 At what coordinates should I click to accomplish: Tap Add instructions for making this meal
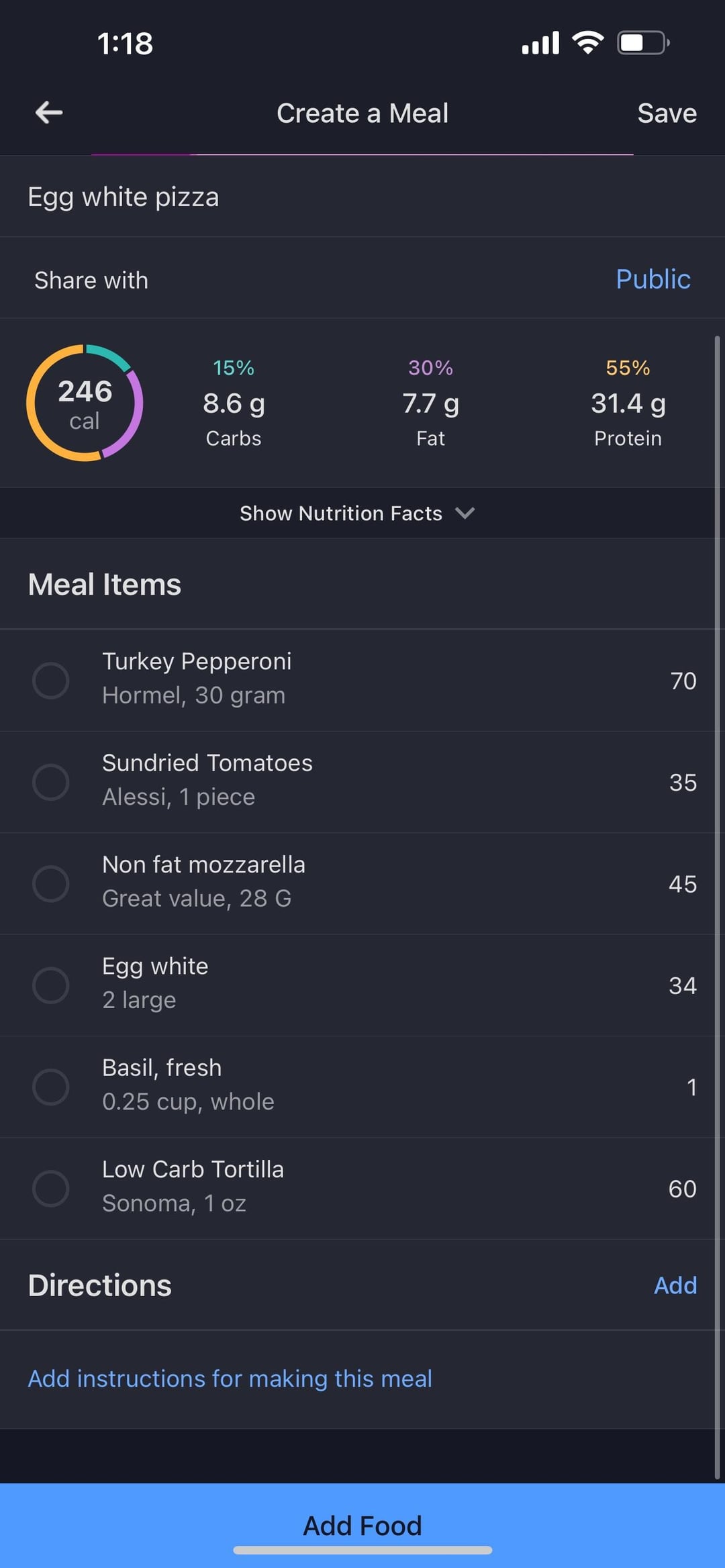230,1379
